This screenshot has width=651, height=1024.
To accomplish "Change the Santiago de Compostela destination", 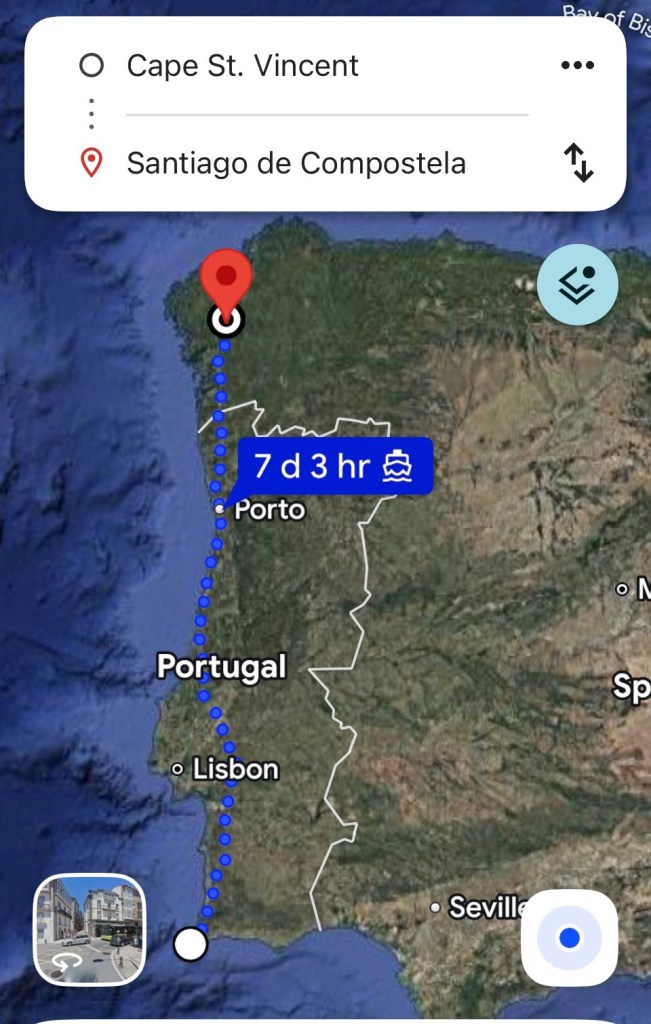I will click(x=296, y=163).
